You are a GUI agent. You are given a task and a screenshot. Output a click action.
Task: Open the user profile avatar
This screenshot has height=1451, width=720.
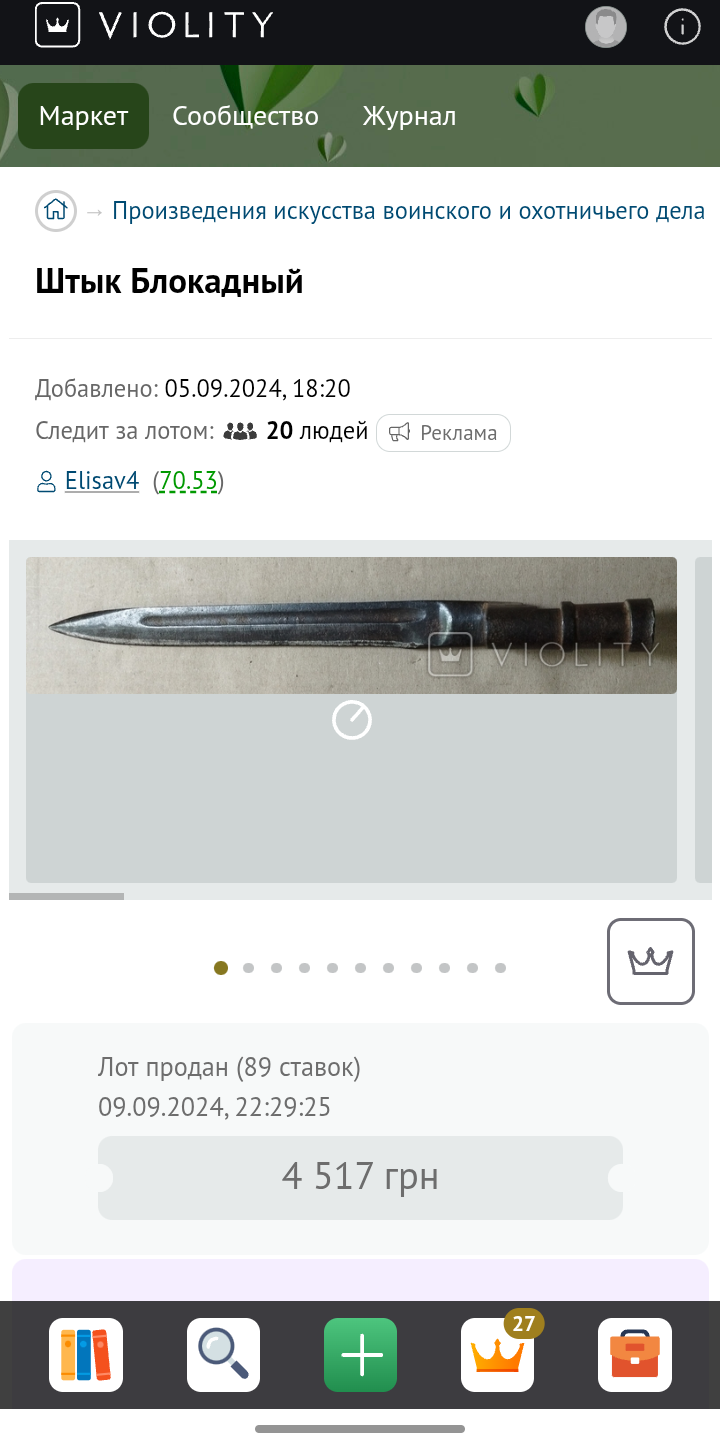(x=605, y=27)
